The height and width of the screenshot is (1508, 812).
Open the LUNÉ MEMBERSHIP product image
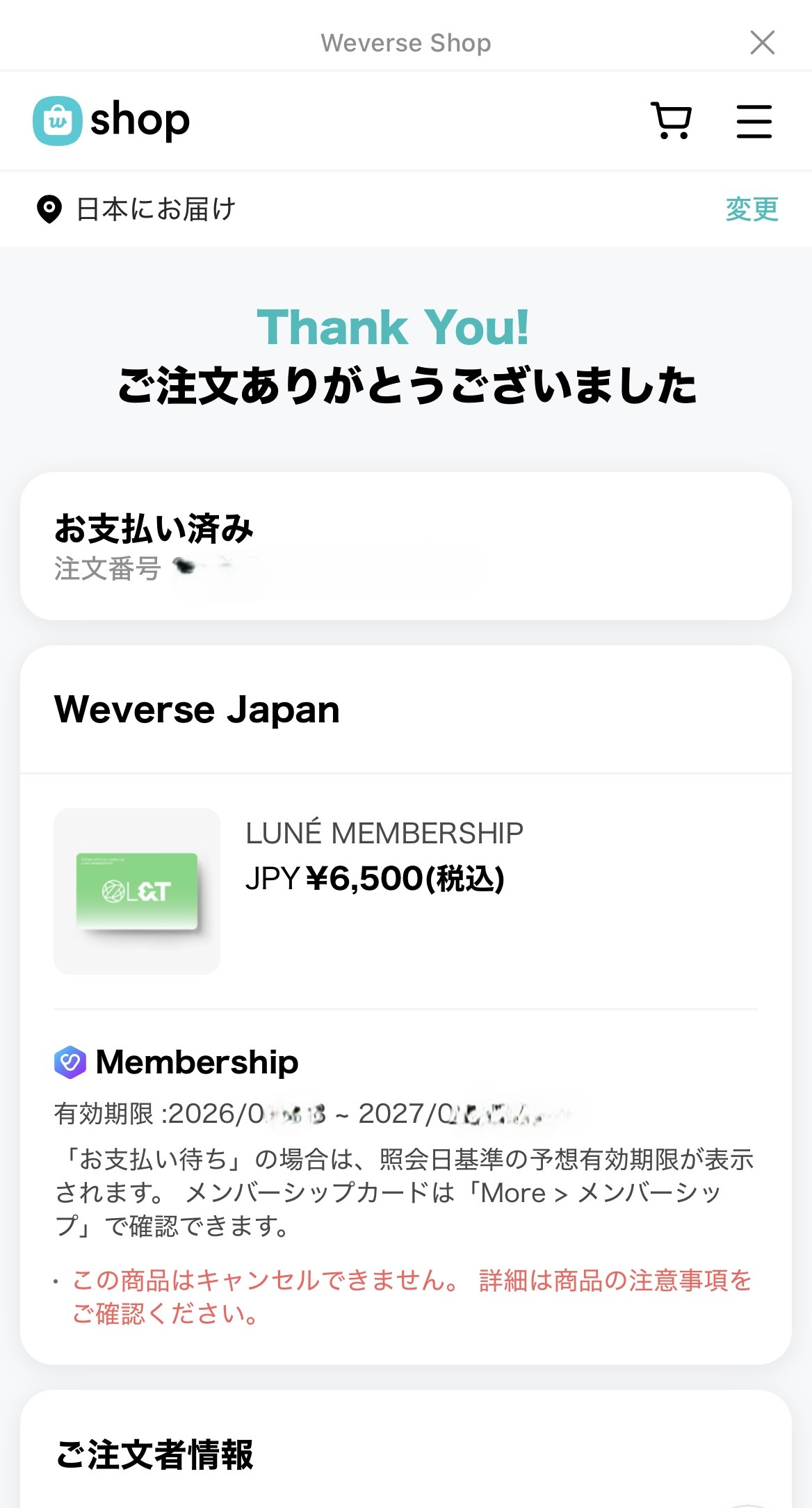tap(137, 891)
